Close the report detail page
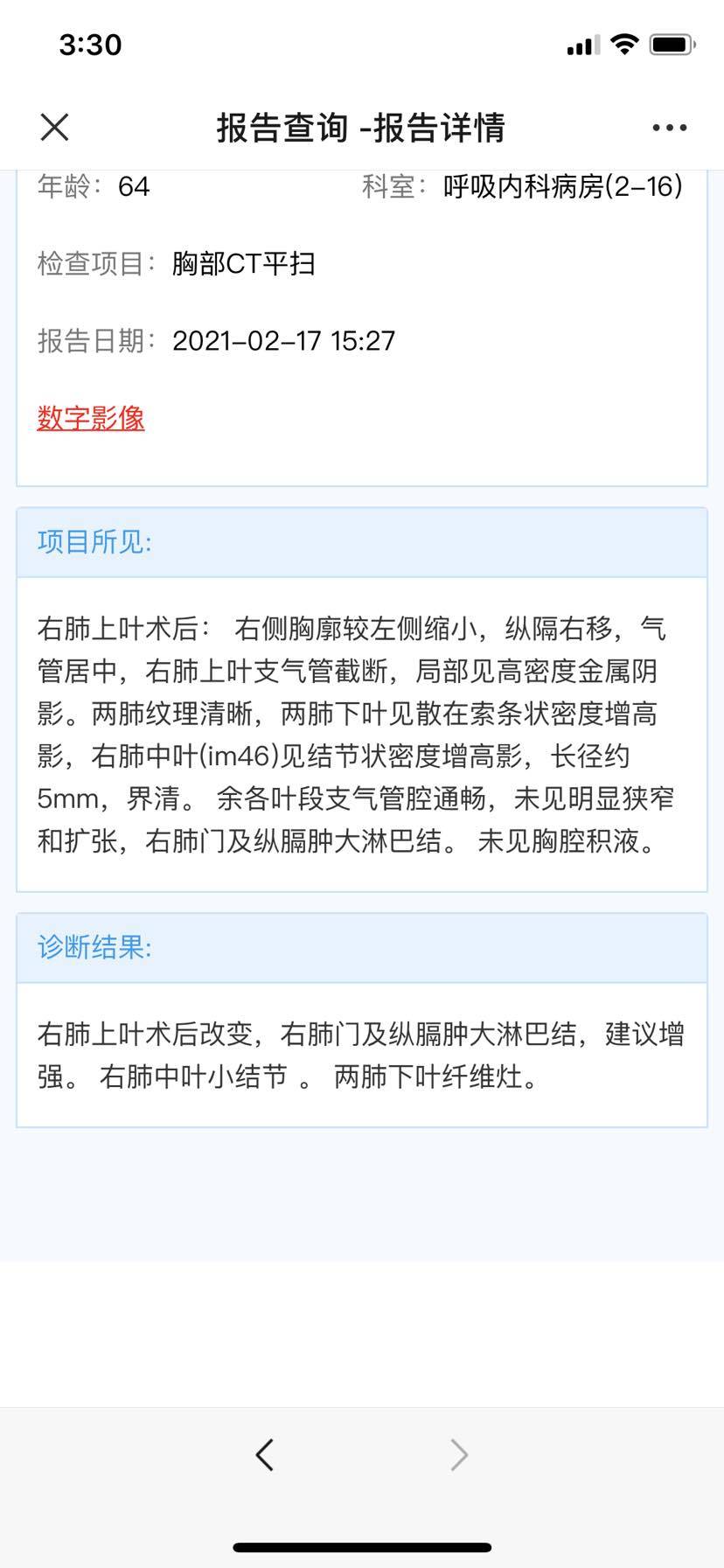The image size is (724, 1568). pyautogui.click(x=54, y=128)
